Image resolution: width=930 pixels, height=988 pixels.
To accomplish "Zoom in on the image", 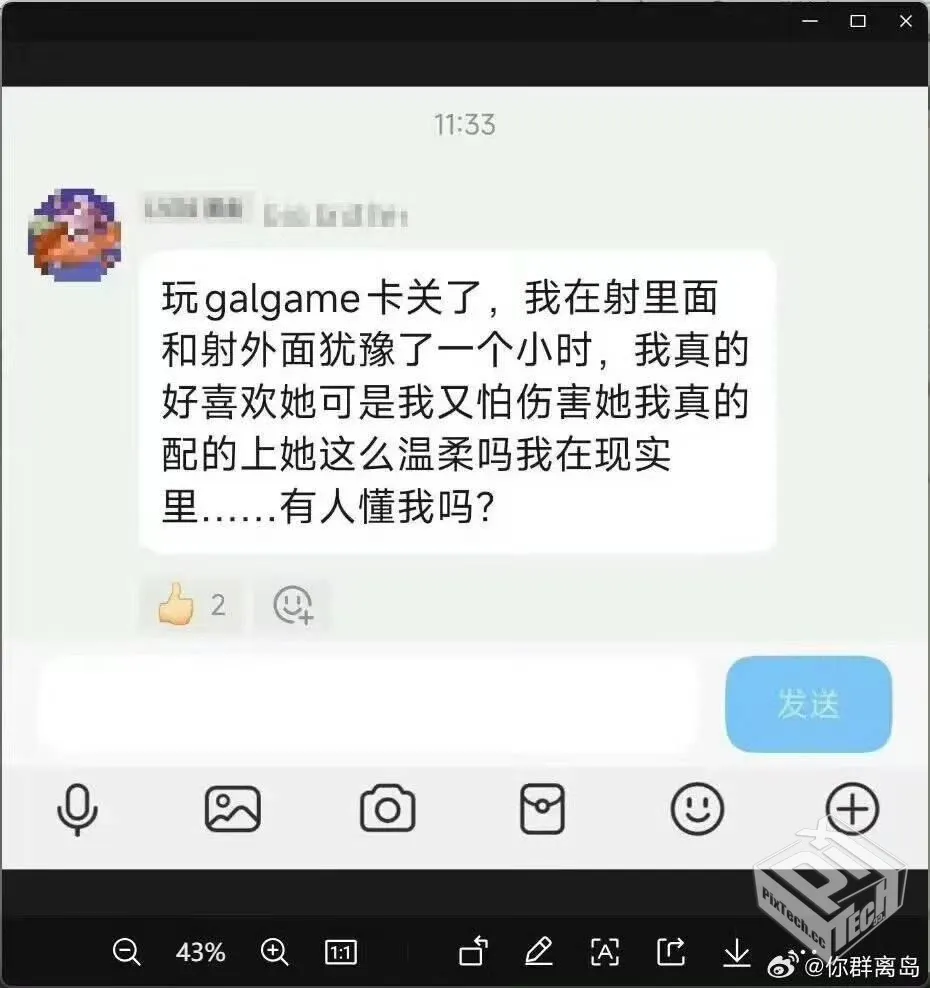I will pyautogui.click(x=274, y=952).
